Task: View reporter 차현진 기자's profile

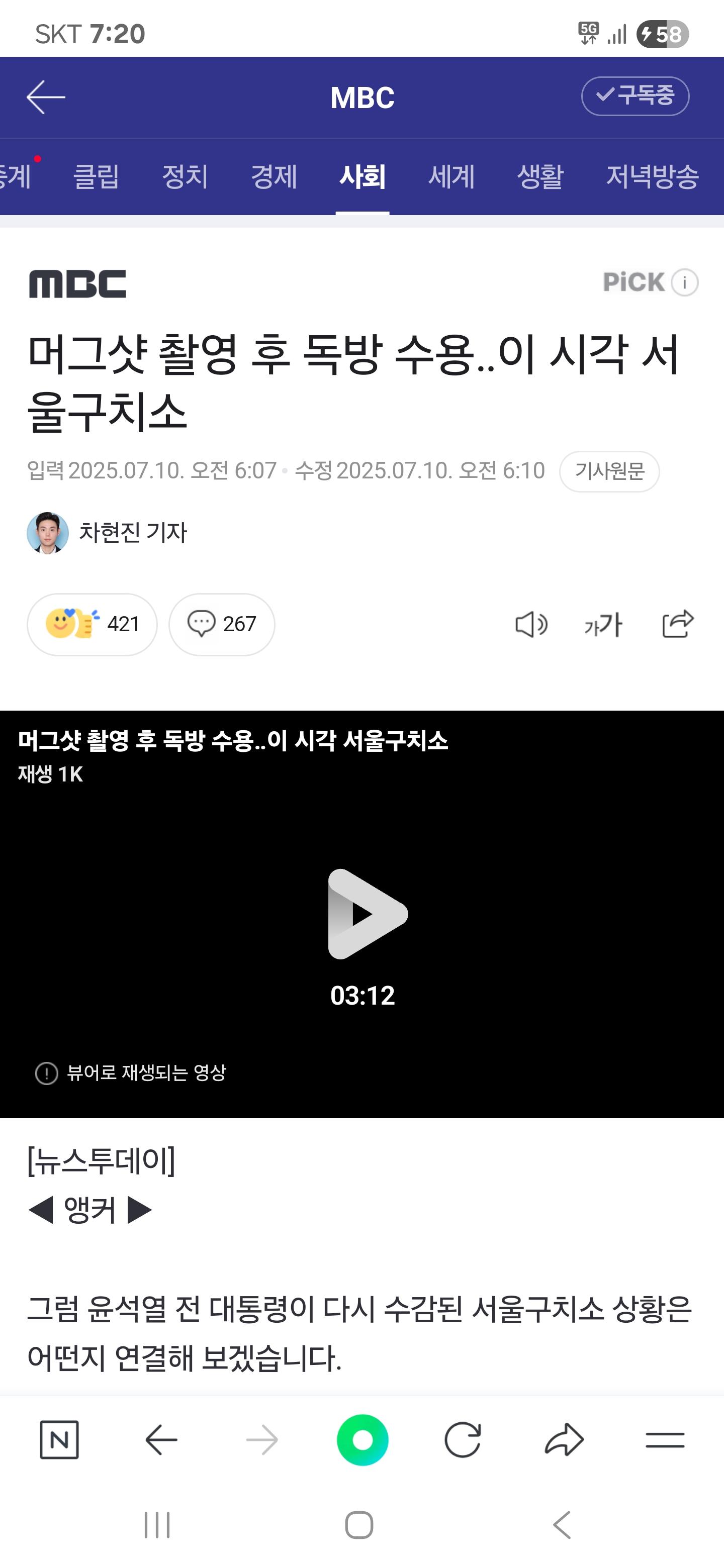Action: coord(107,533)
